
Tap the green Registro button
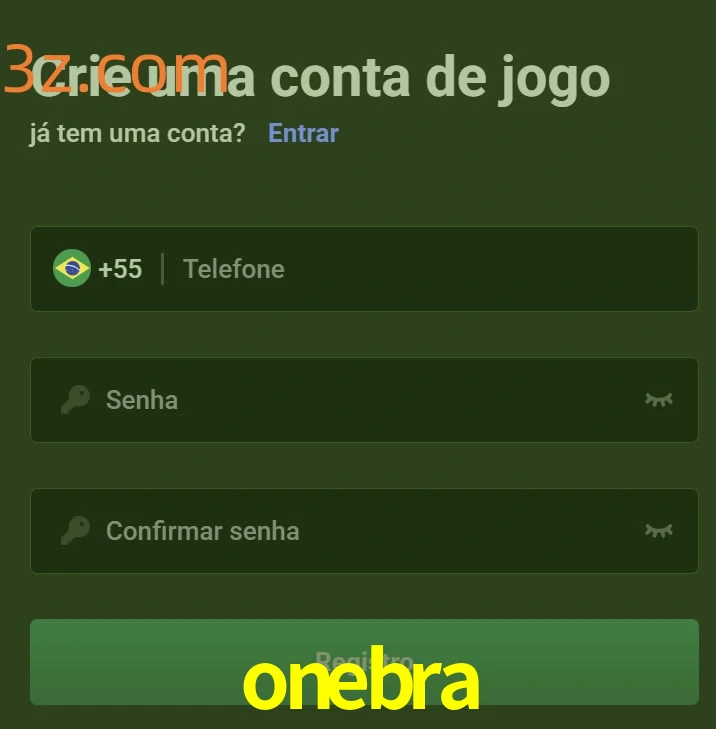(x=364, y=661)
